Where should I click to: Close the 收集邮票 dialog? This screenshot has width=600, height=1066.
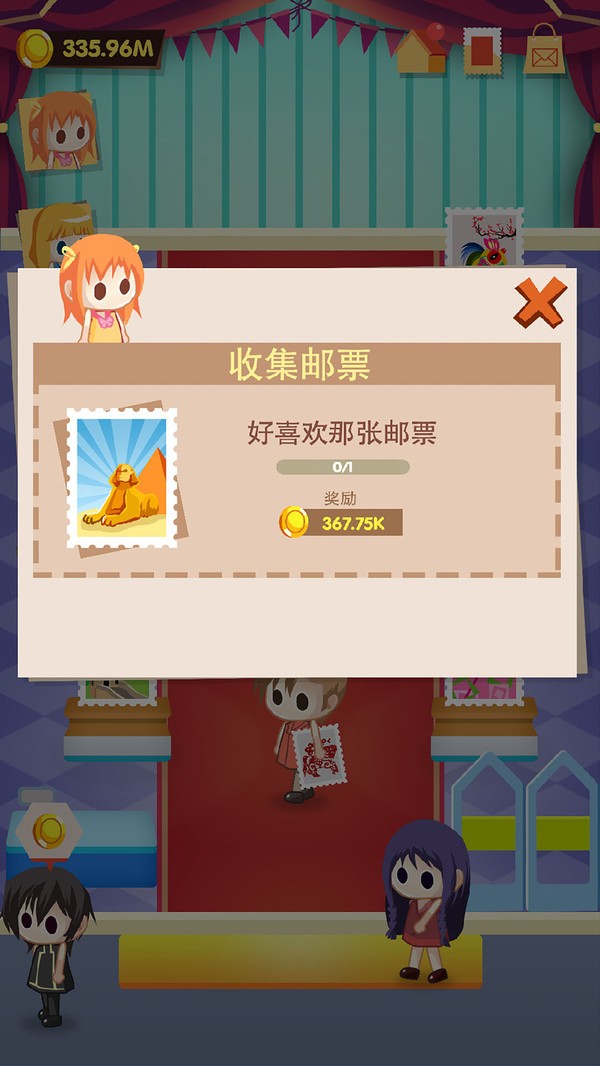click(x=539, y=303)
